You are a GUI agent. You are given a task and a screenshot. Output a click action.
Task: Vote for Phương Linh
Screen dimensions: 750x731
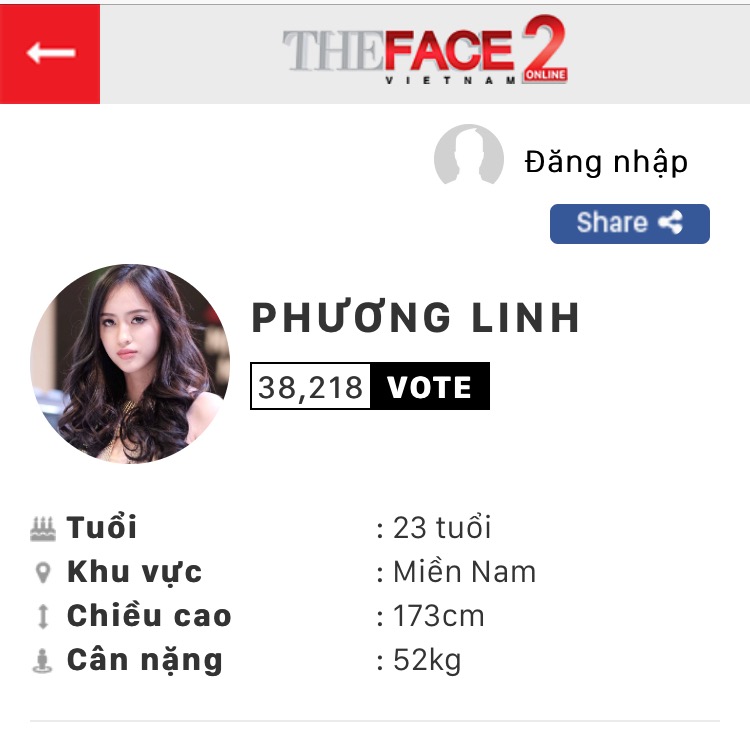[x=430, y=387]
